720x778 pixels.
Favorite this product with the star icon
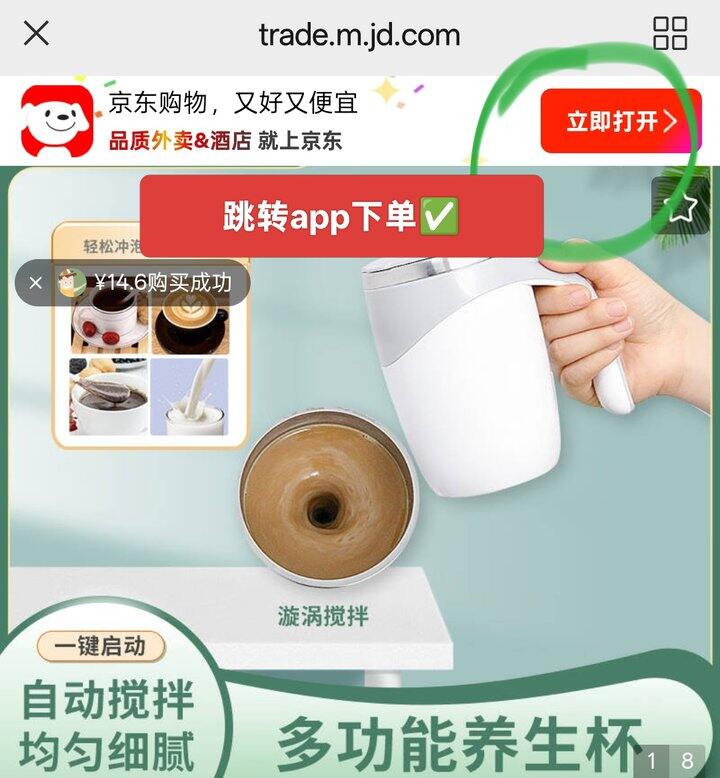coord(680,207)
